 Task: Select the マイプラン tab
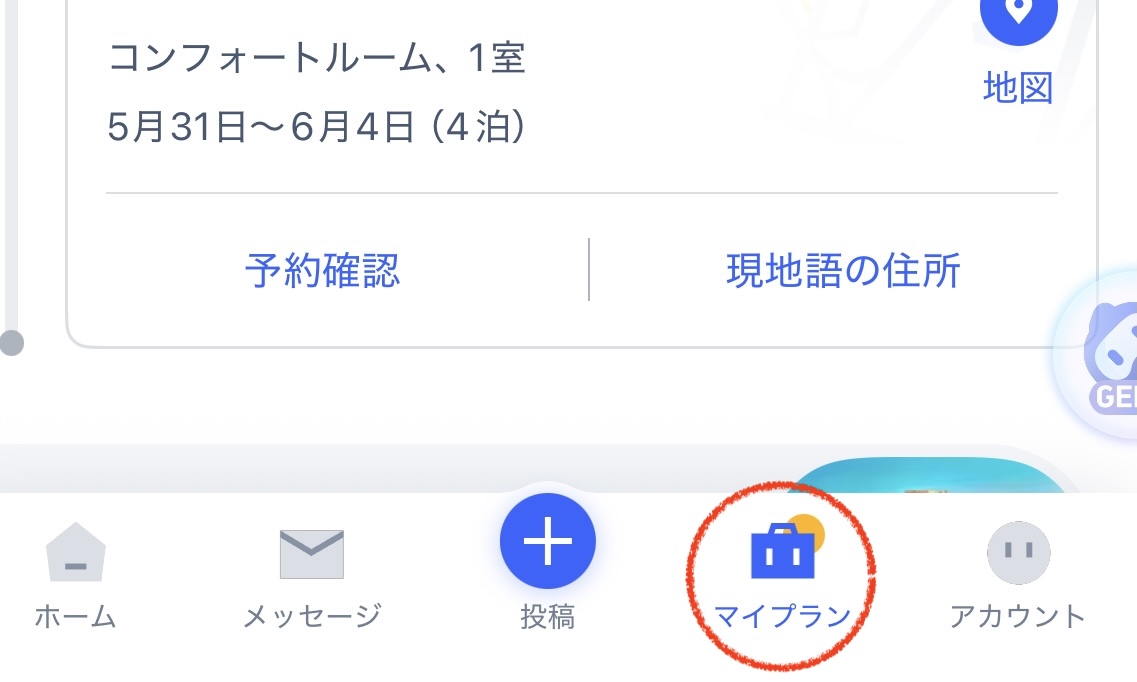click(x=782, y=575)
